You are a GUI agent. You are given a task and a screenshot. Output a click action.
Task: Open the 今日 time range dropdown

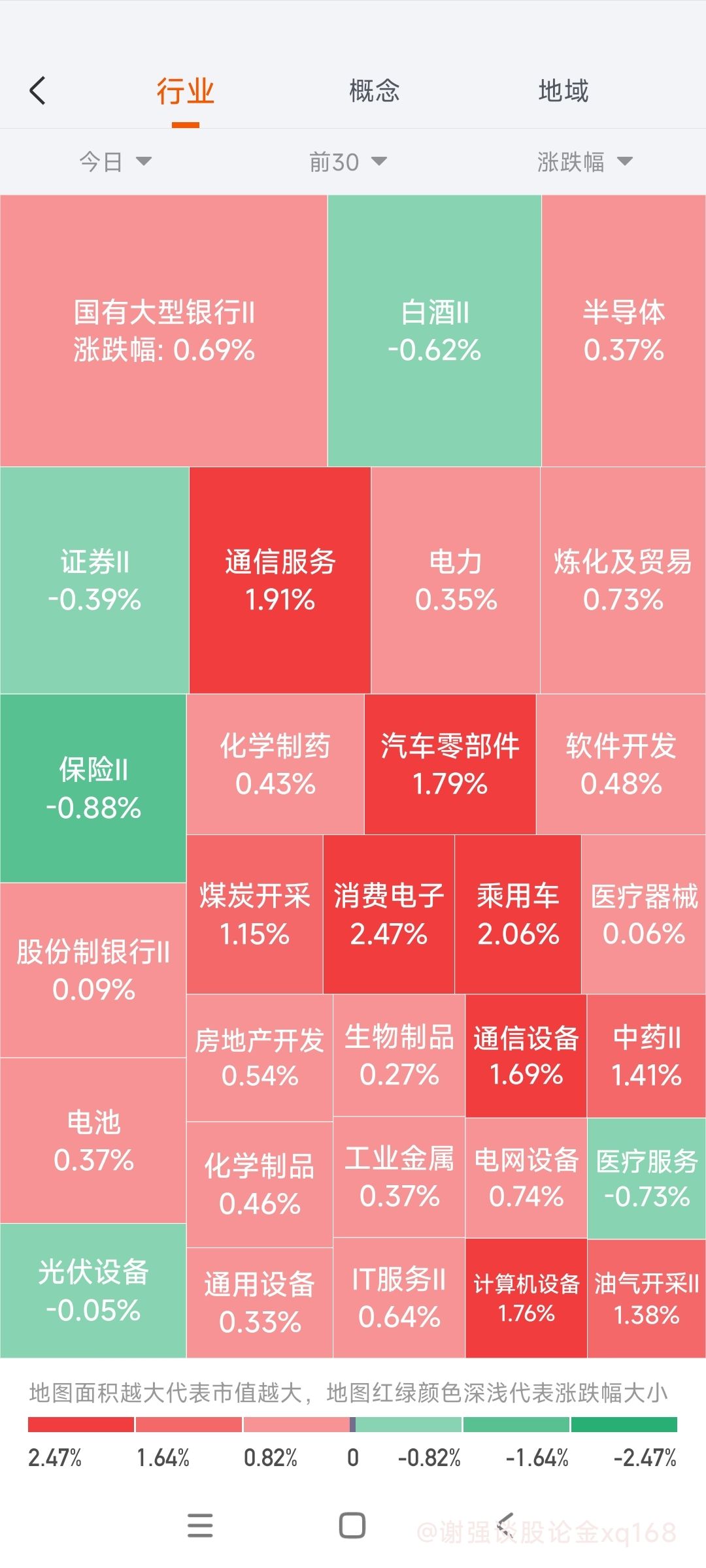(115, 161)
